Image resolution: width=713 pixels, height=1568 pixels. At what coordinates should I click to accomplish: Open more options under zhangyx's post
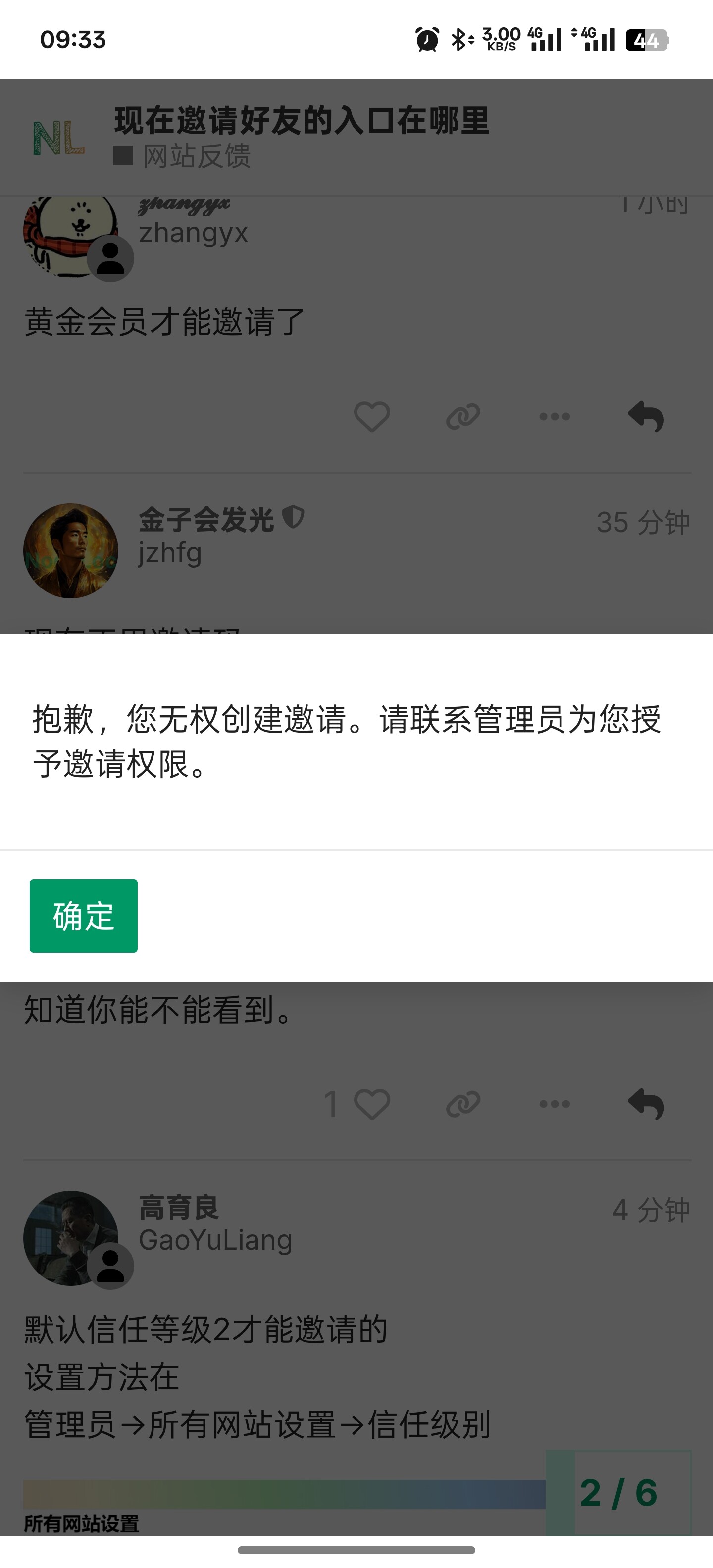(555, 417)
